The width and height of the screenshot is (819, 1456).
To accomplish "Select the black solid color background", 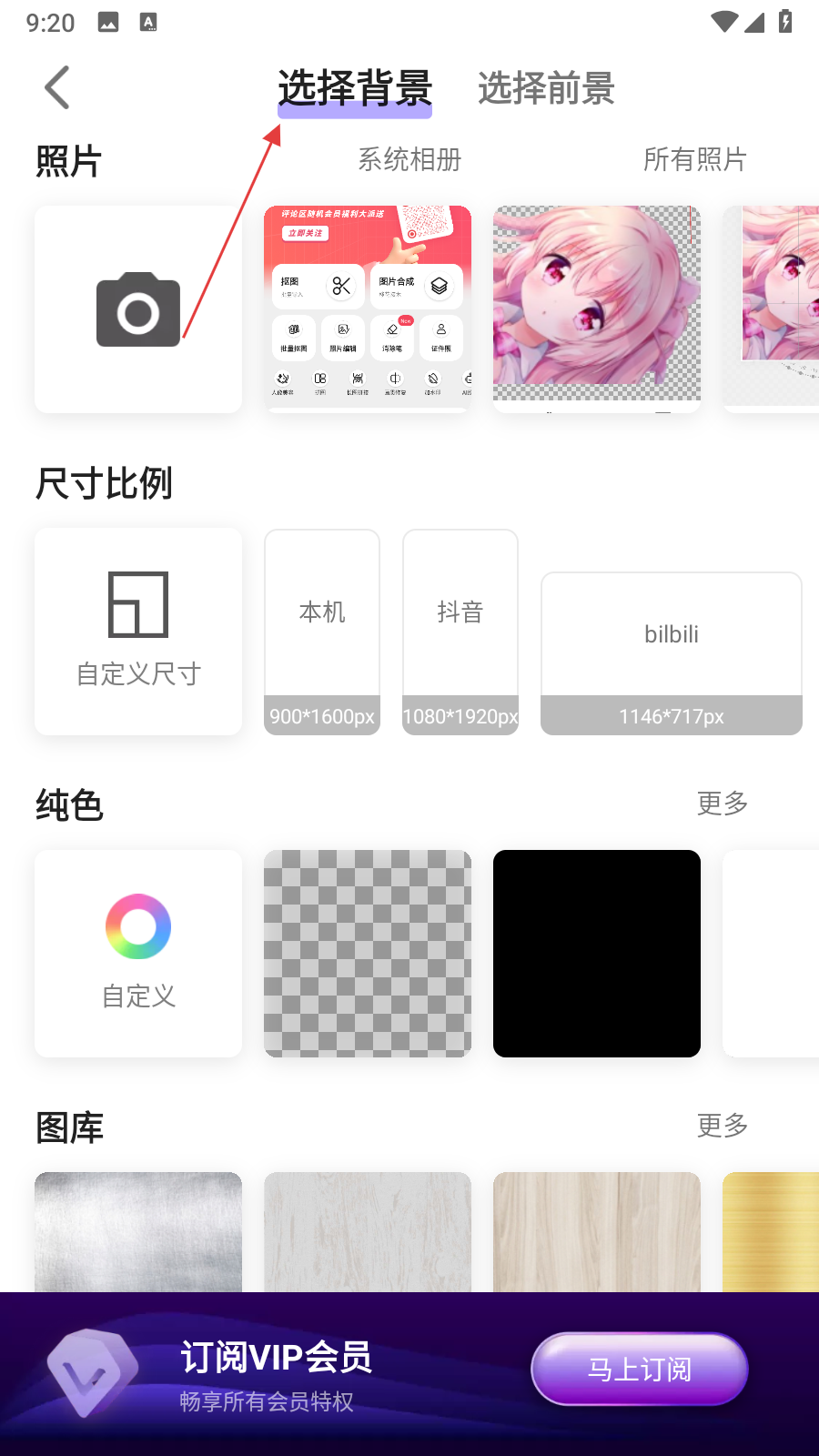I will [x=597, y=953].
